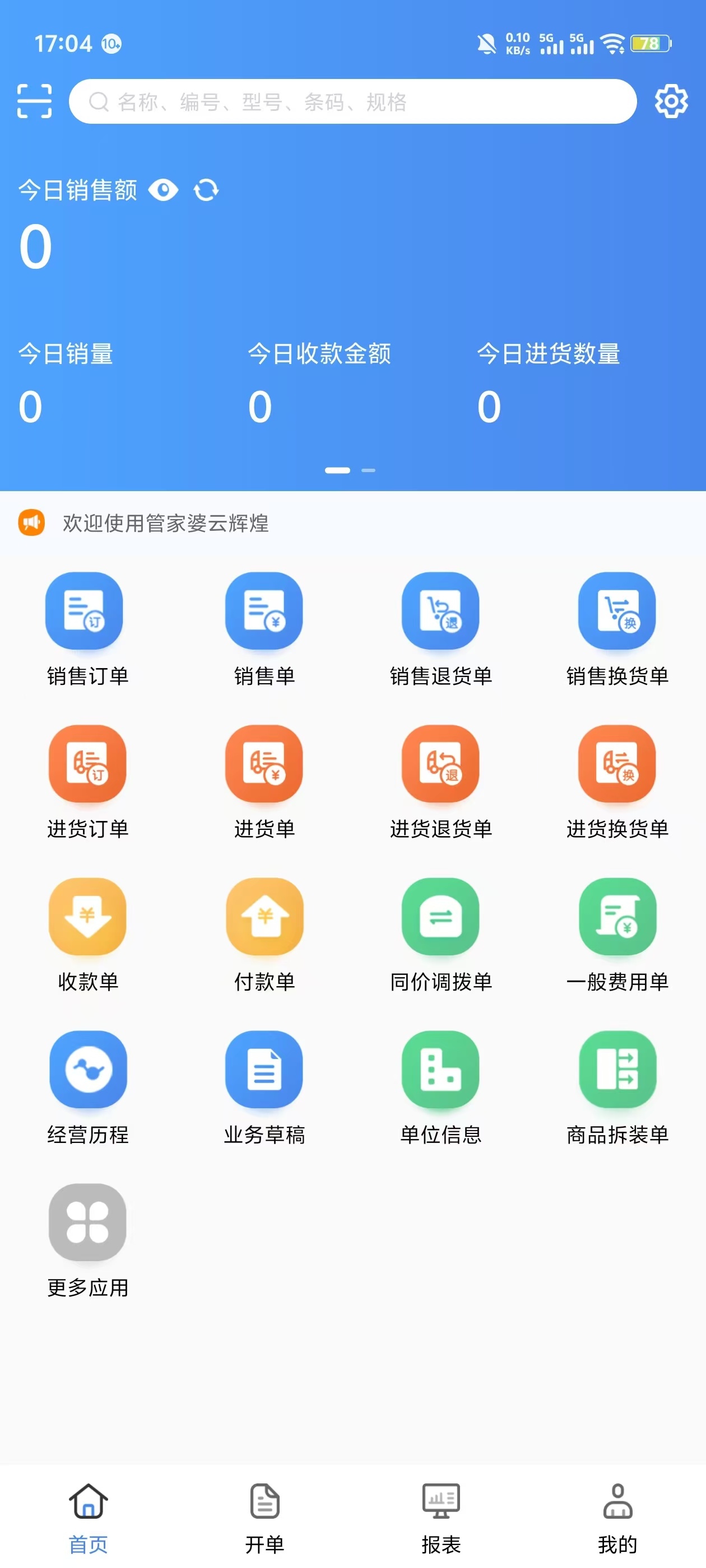Refresh today's sales figures
Image resolution: width=706 pixels, height=1568 pixels.
[206, 190]
